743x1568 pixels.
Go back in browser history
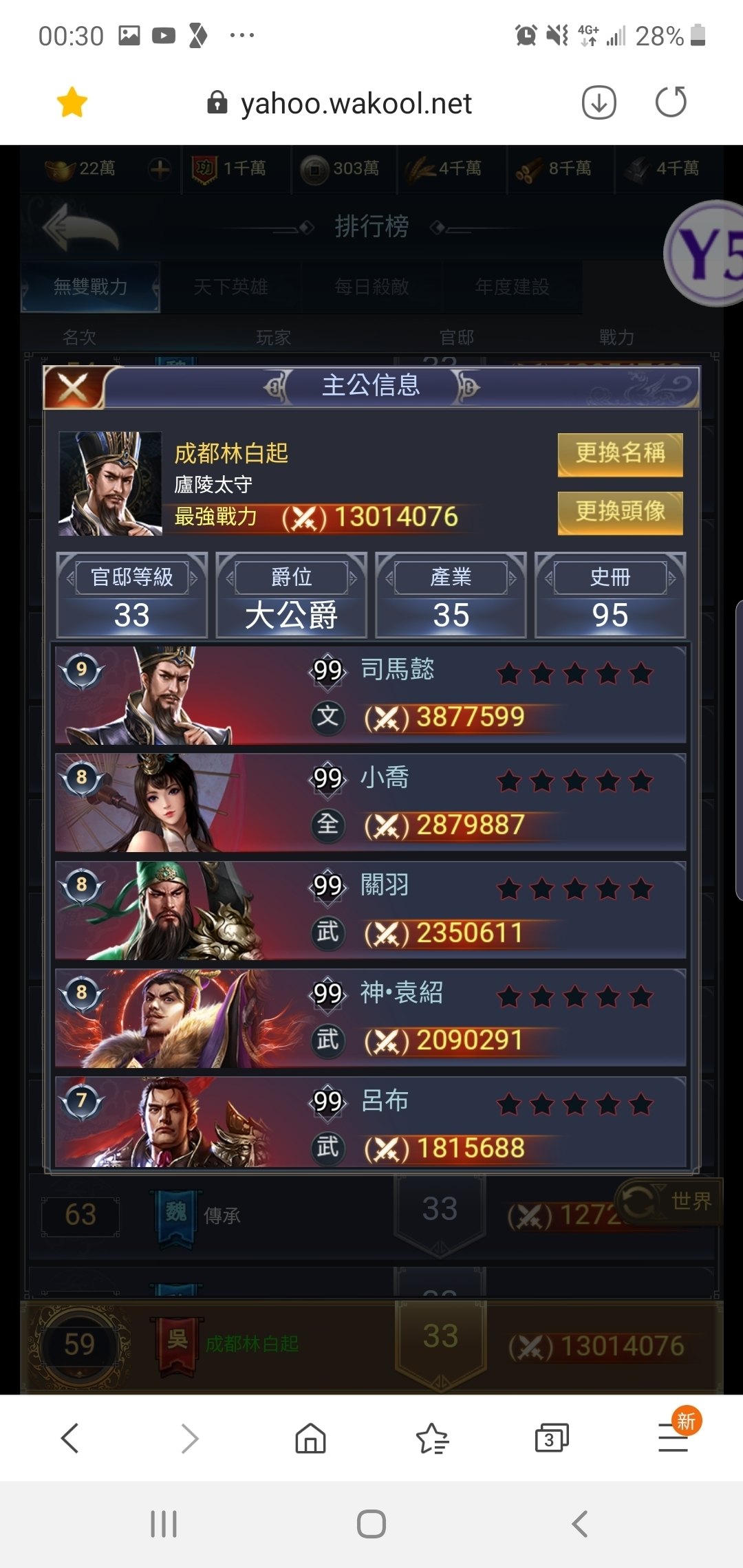(70, 1438)
